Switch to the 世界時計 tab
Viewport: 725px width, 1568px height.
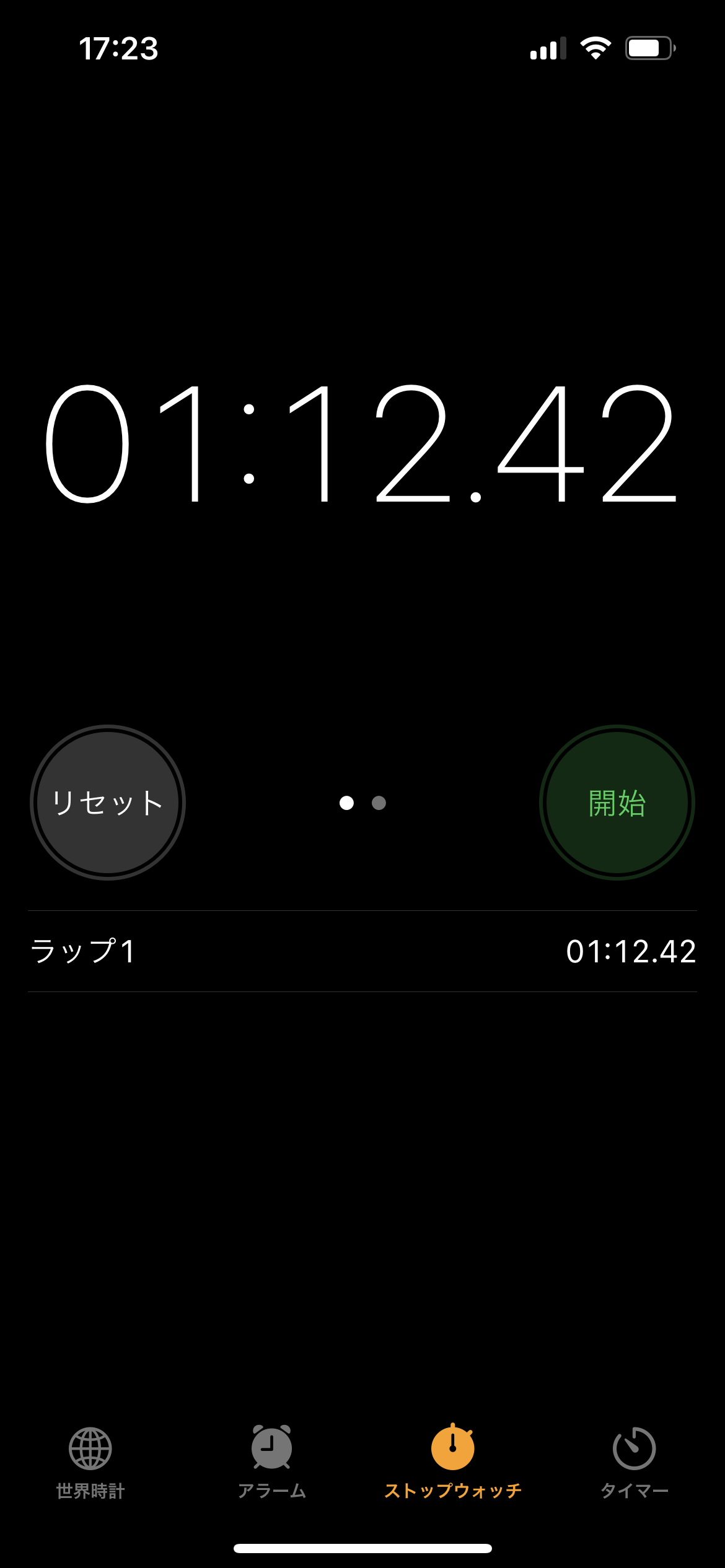click(90, 1463)
